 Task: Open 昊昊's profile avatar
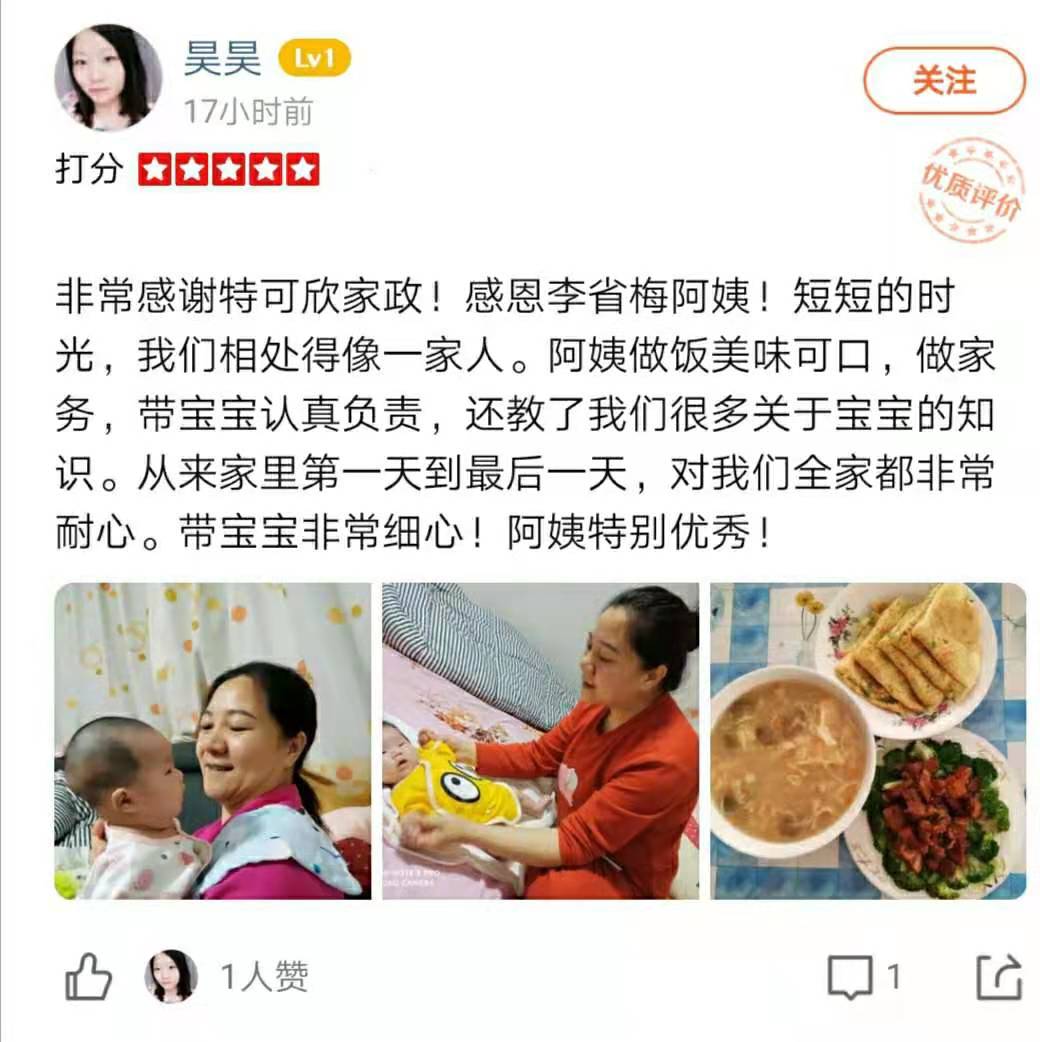click(x=108, y=78)
